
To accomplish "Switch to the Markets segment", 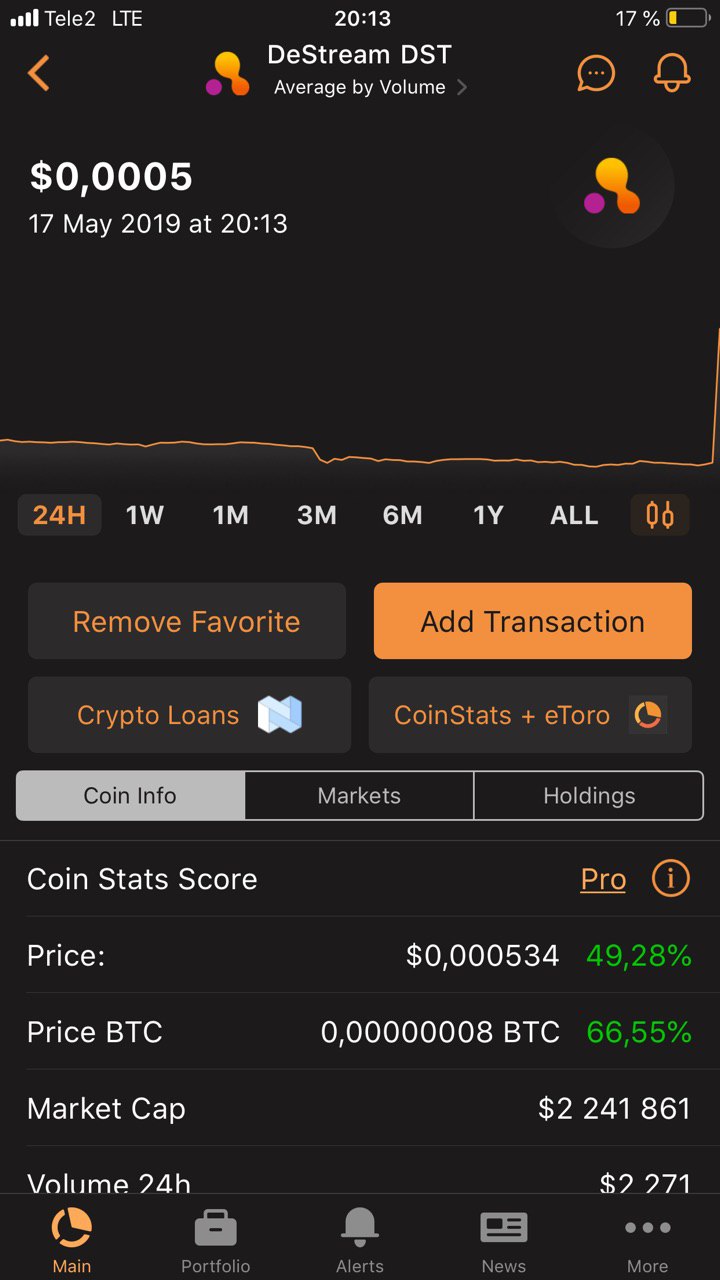I will pos(359,796).
